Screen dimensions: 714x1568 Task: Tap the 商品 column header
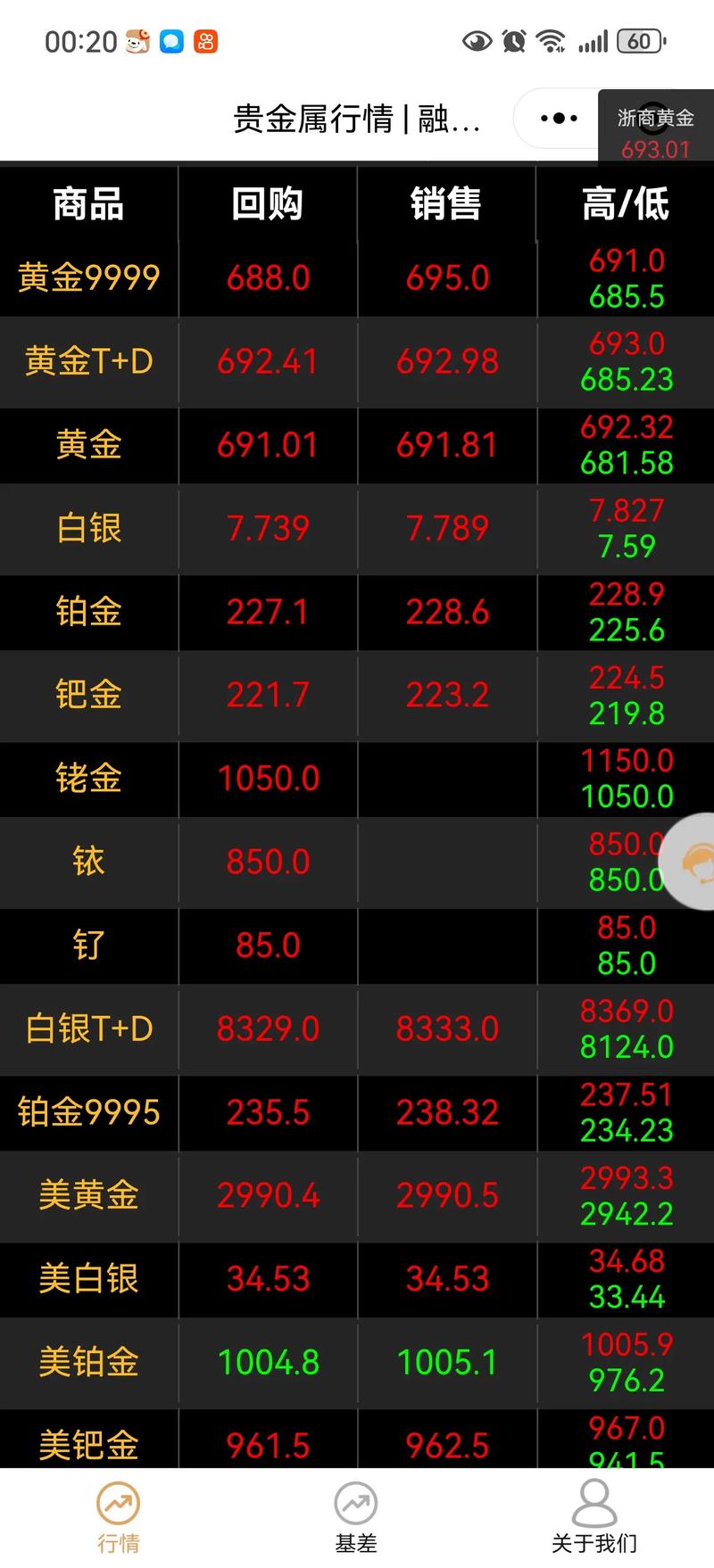88,205
